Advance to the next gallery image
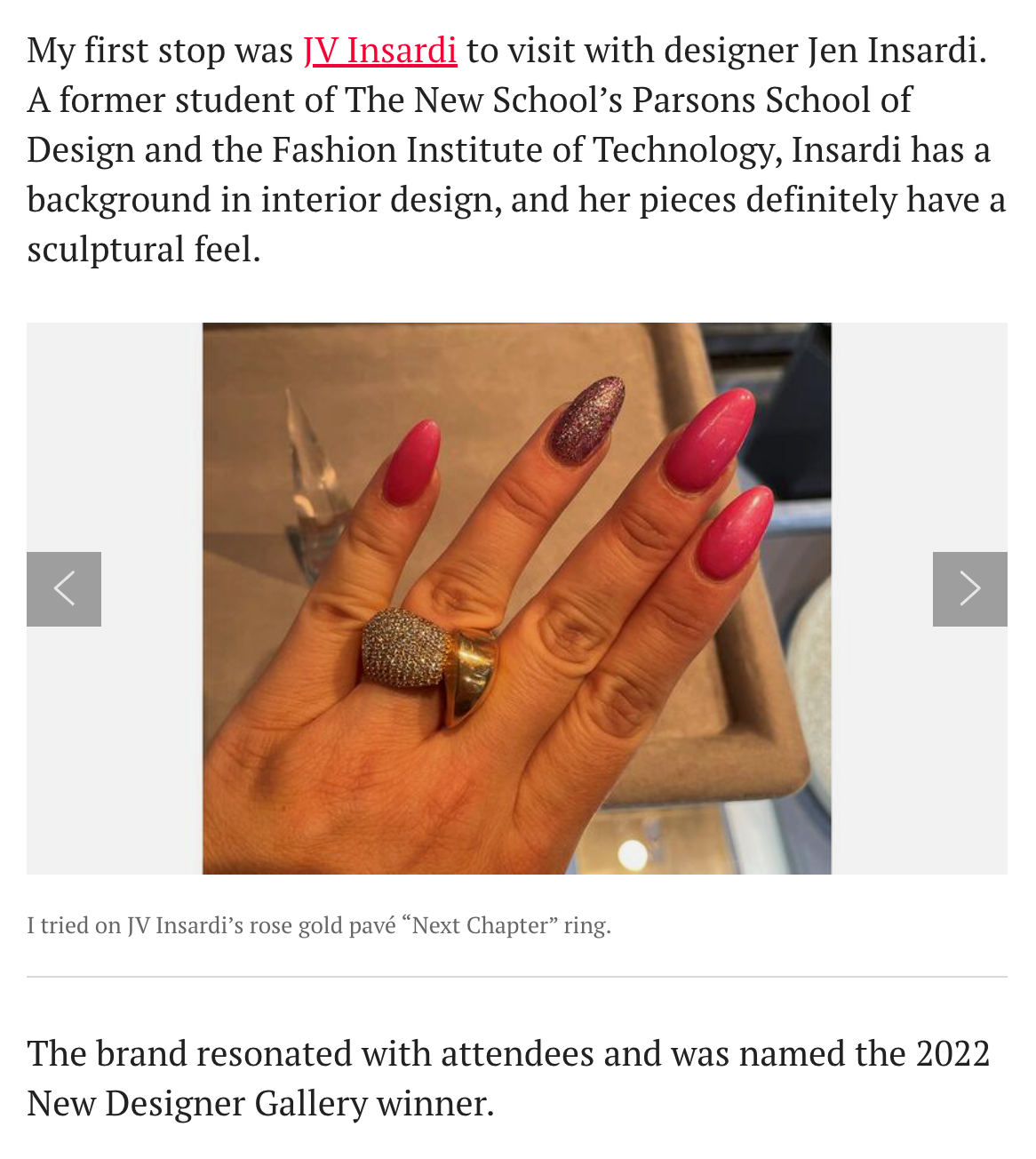1036x1159 pixels. click(969, 589)
